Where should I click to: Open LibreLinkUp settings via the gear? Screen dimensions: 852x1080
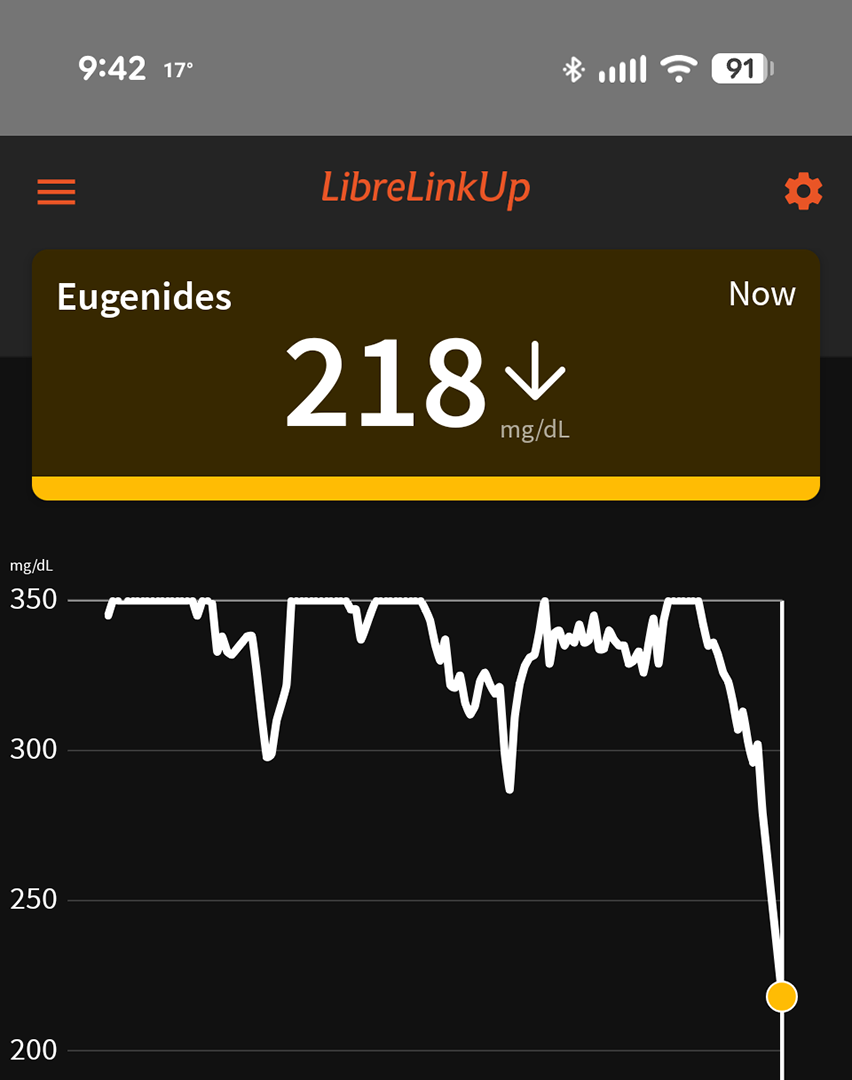tap(804, 190)
